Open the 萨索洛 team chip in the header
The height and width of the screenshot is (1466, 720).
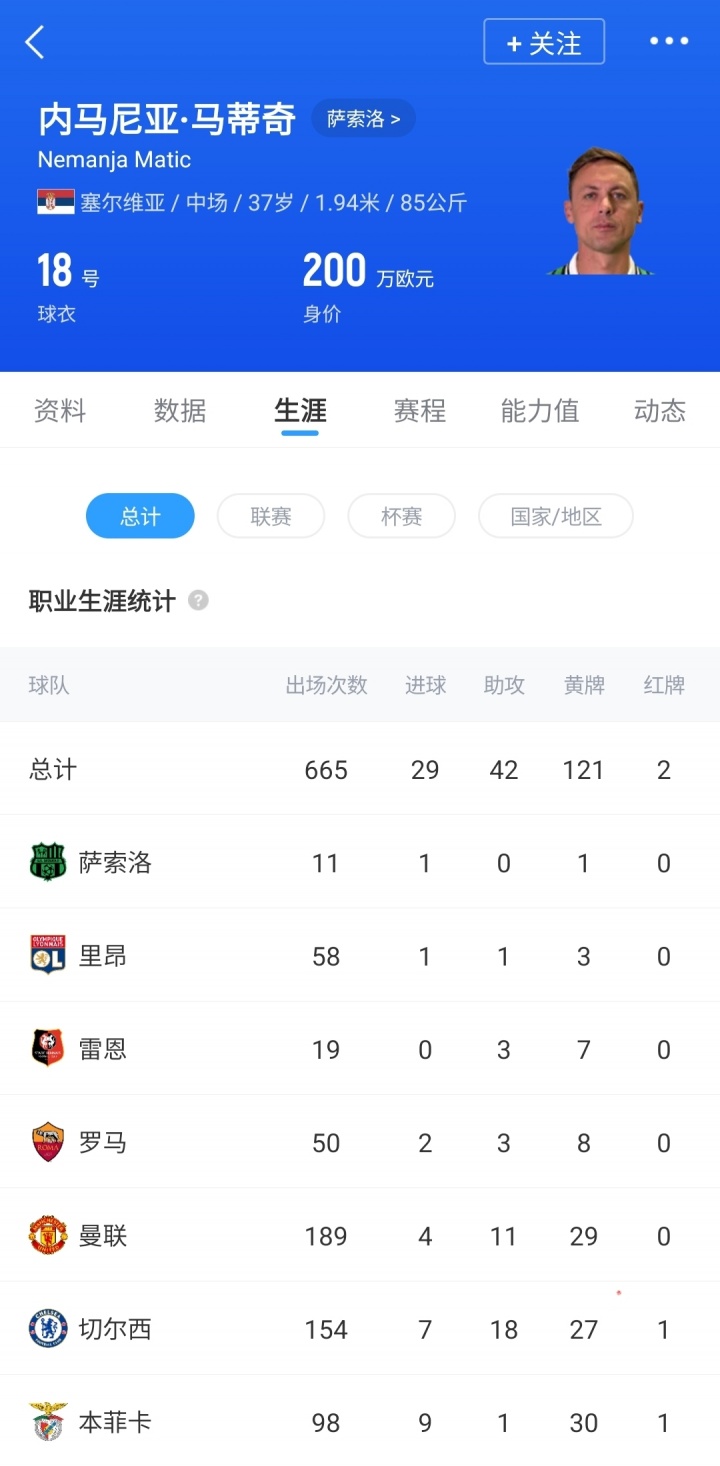tap(363, 119)
